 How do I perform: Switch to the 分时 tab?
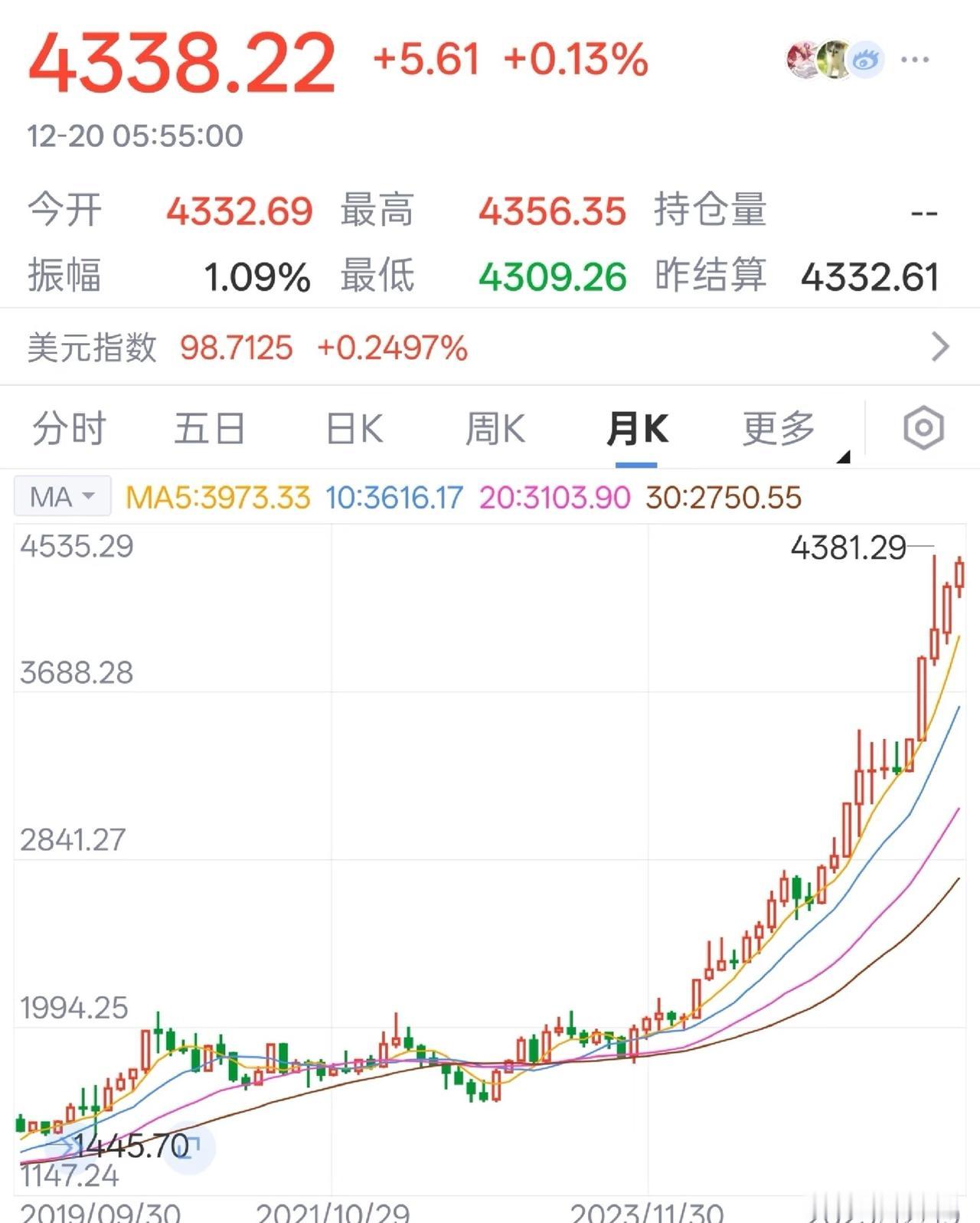click(67, 427)
